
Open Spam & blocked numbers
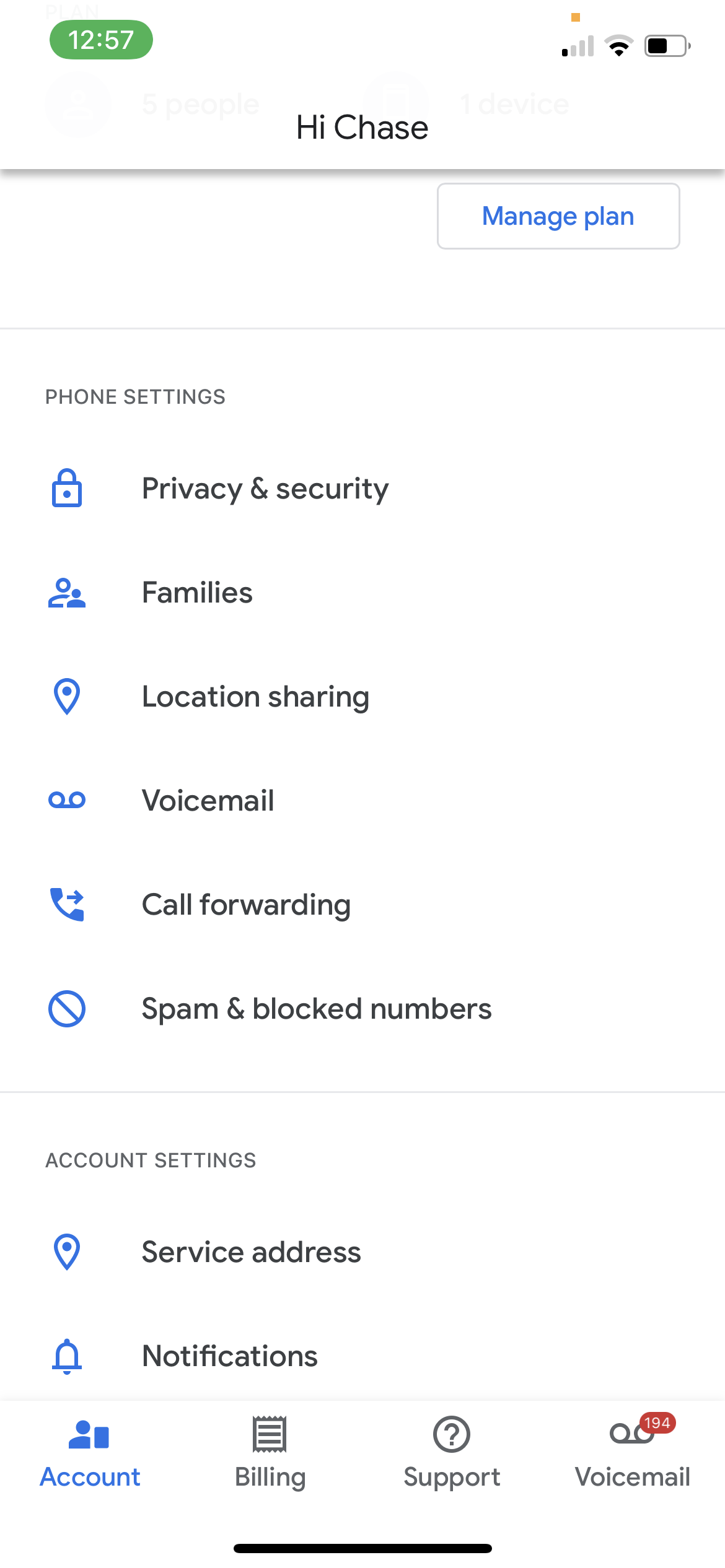tap(316, 1009)
